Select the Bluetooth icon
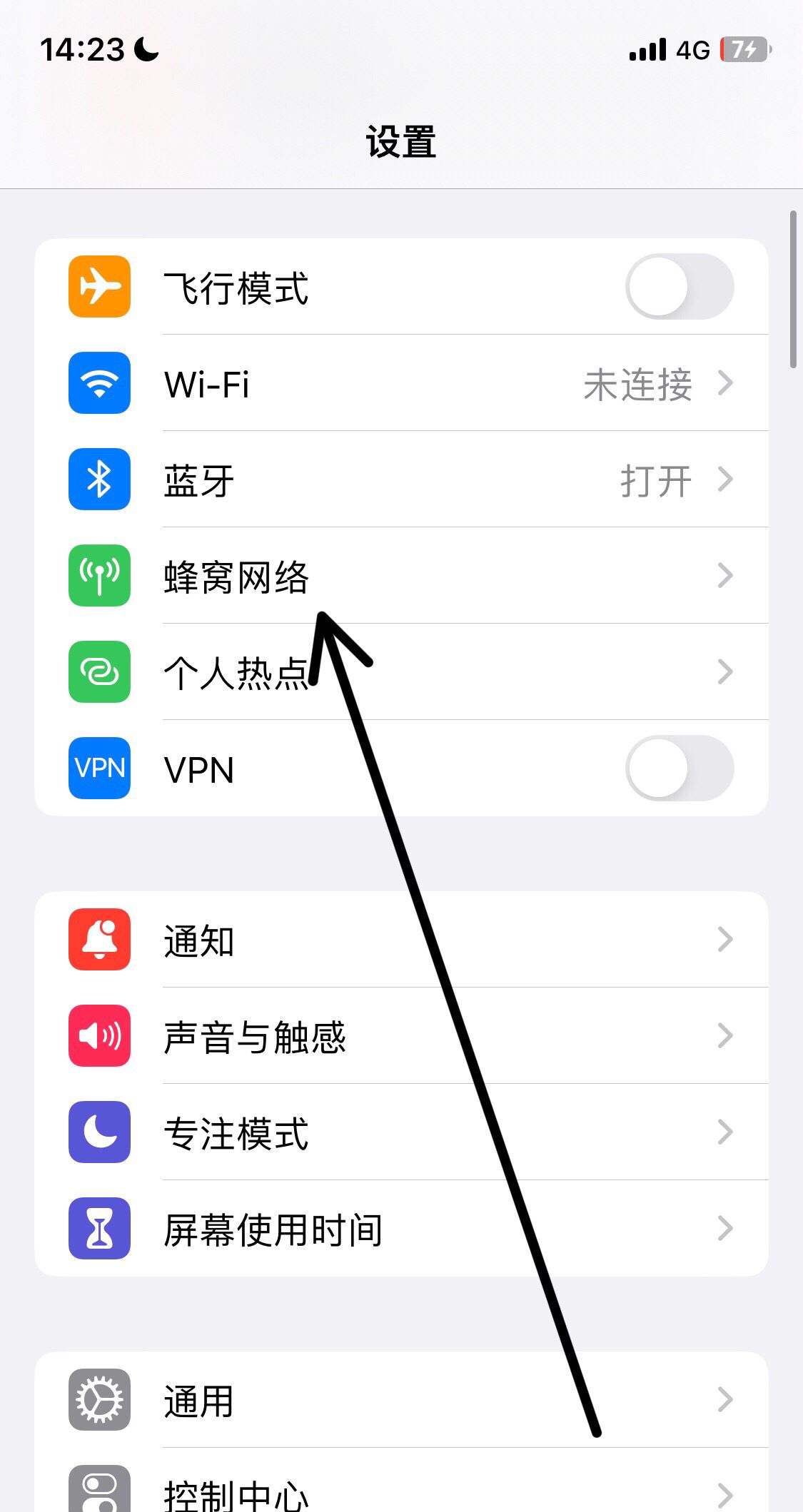Screen dimensions: 803x1512 pyautogui.click(x=99, y=480)
